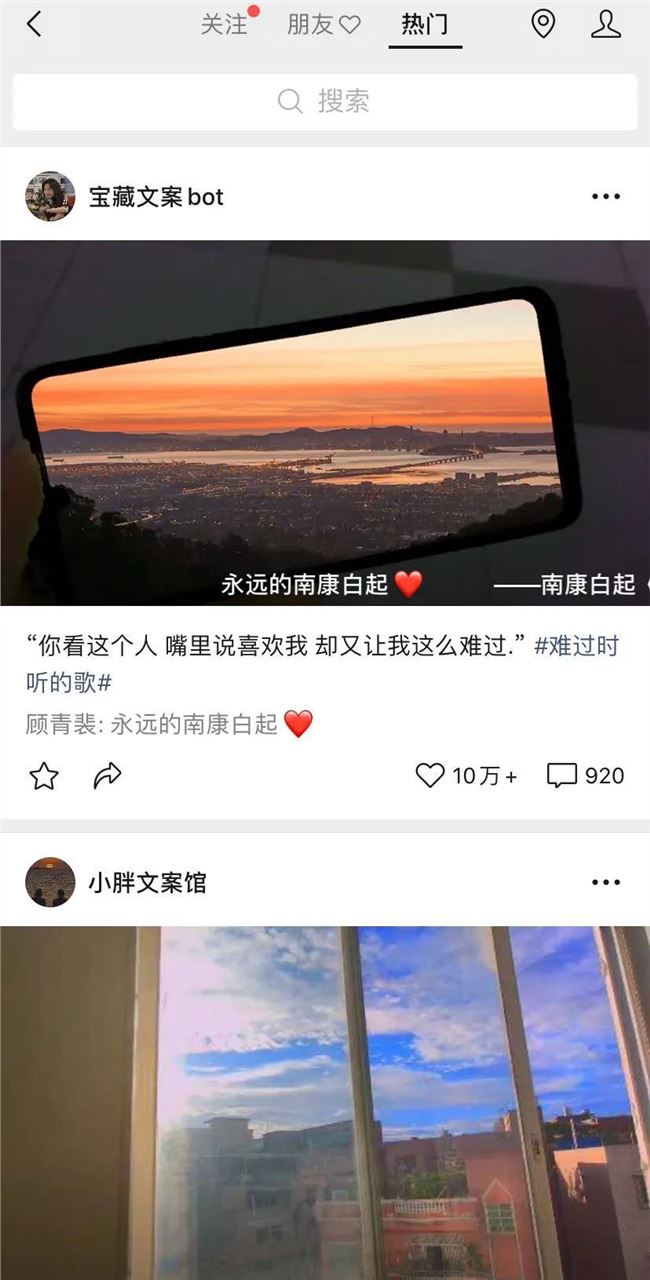Like the post with 10万+ likes
This screenshot has height=1280, width=650.
coord(431,776)
